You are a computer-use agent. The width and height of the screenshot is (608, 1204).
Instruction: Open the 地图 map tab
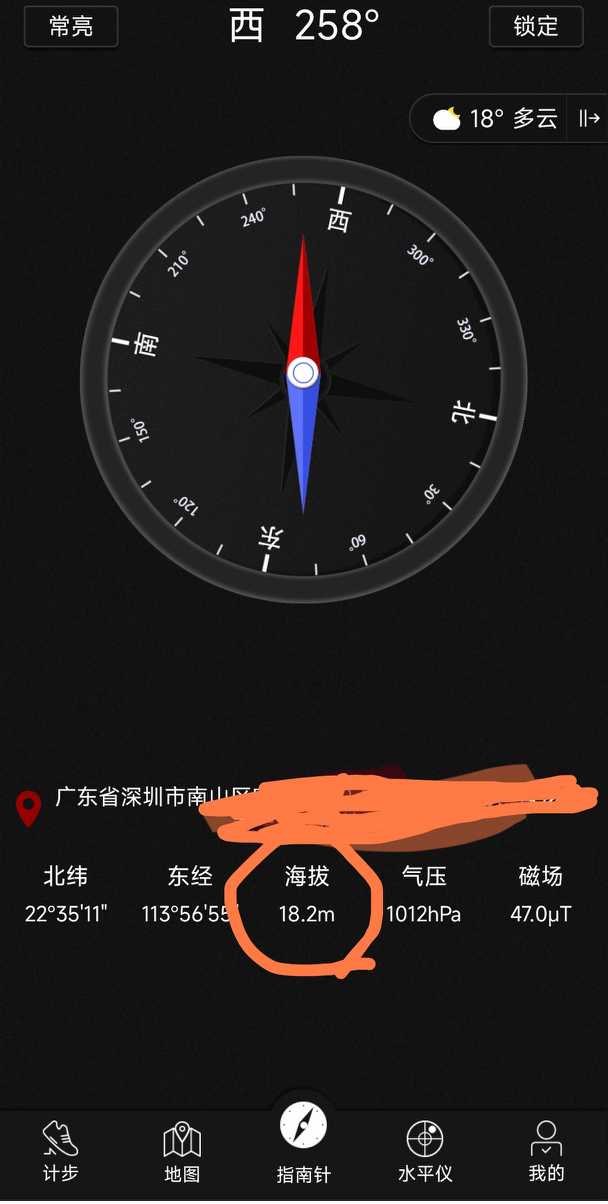pos(182,1151)
